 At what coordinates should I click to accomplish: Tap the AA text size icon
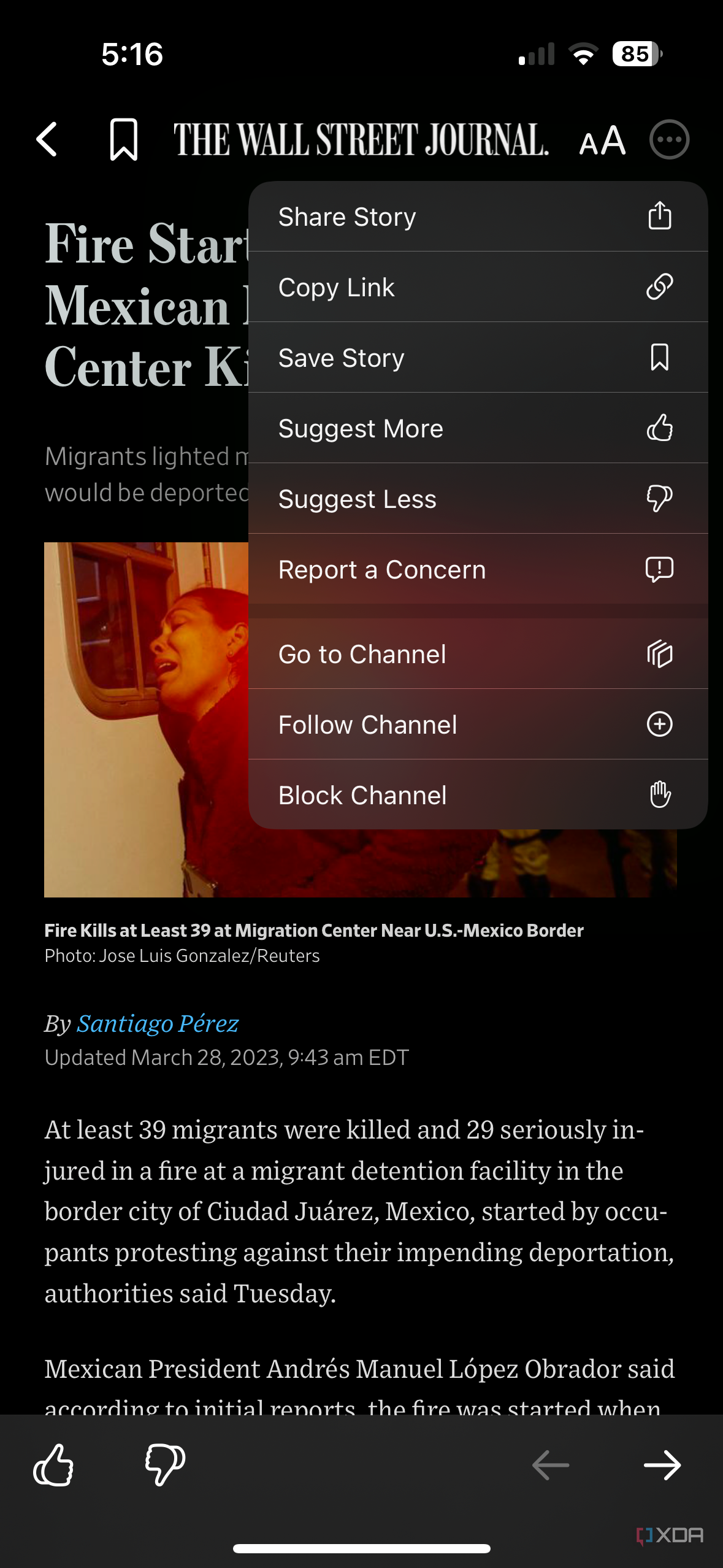pos(603,140)
